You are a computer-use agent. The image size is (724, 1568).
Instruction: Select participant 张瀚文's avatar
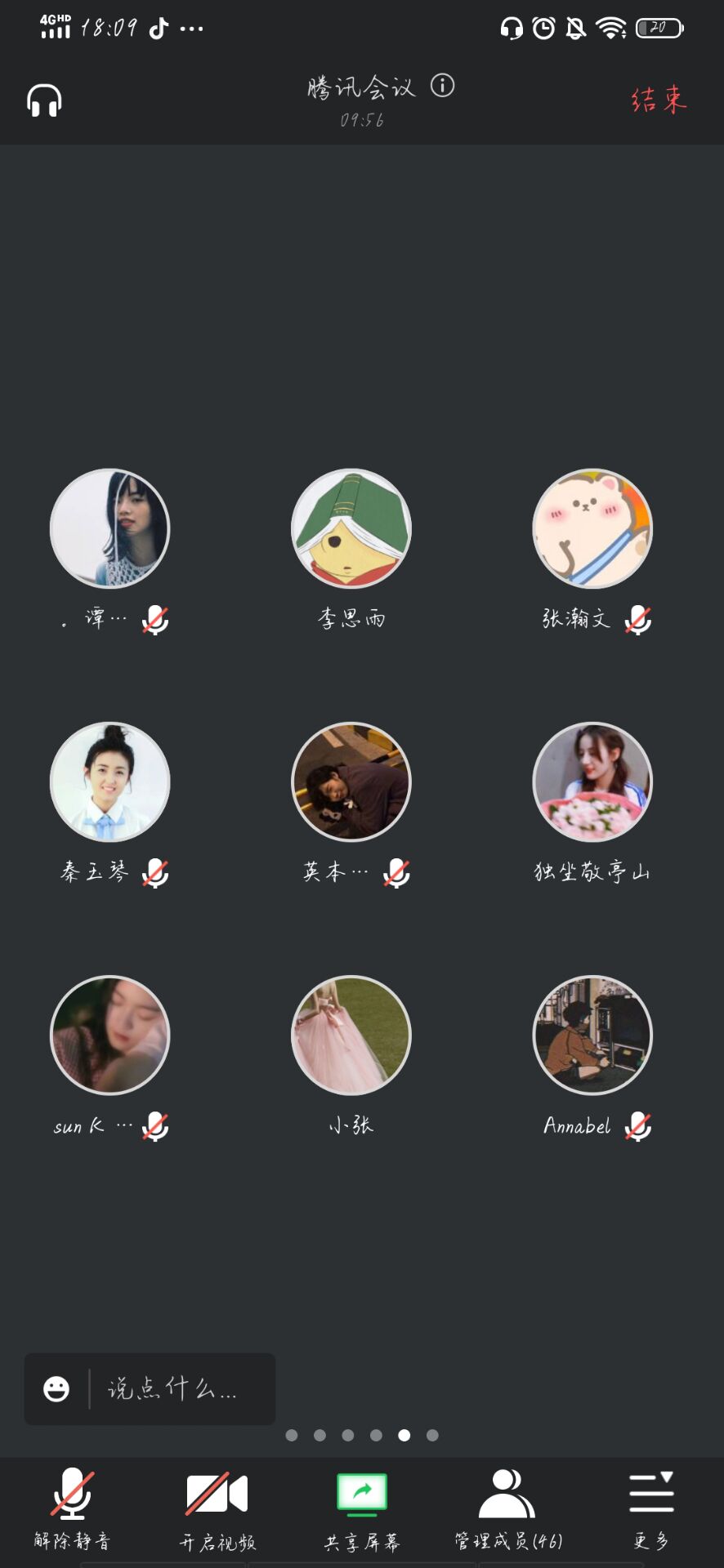pos(592,528)
